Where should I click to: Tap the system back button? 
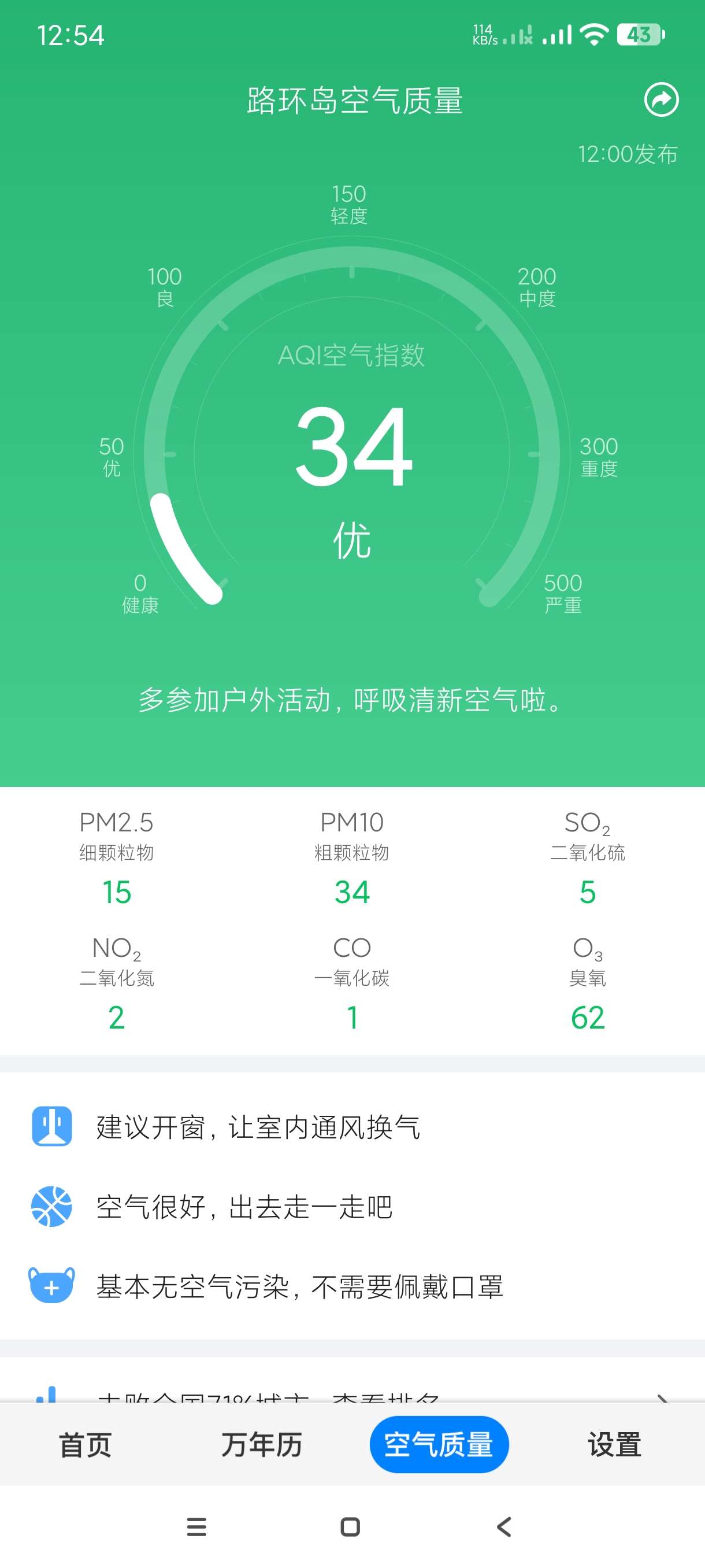pos(504,1526)
